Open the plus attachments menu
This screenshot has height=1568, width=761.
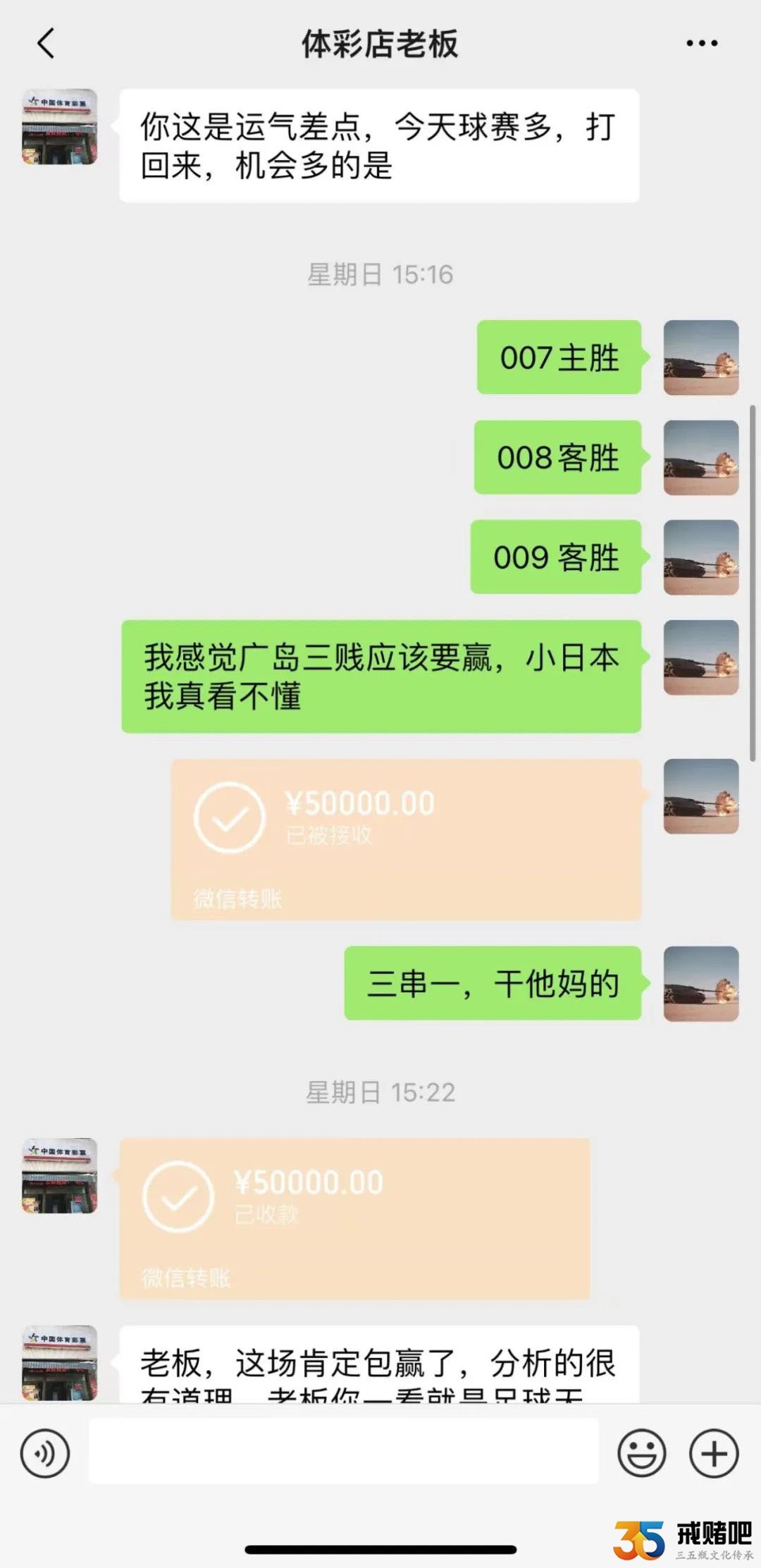713,1453
